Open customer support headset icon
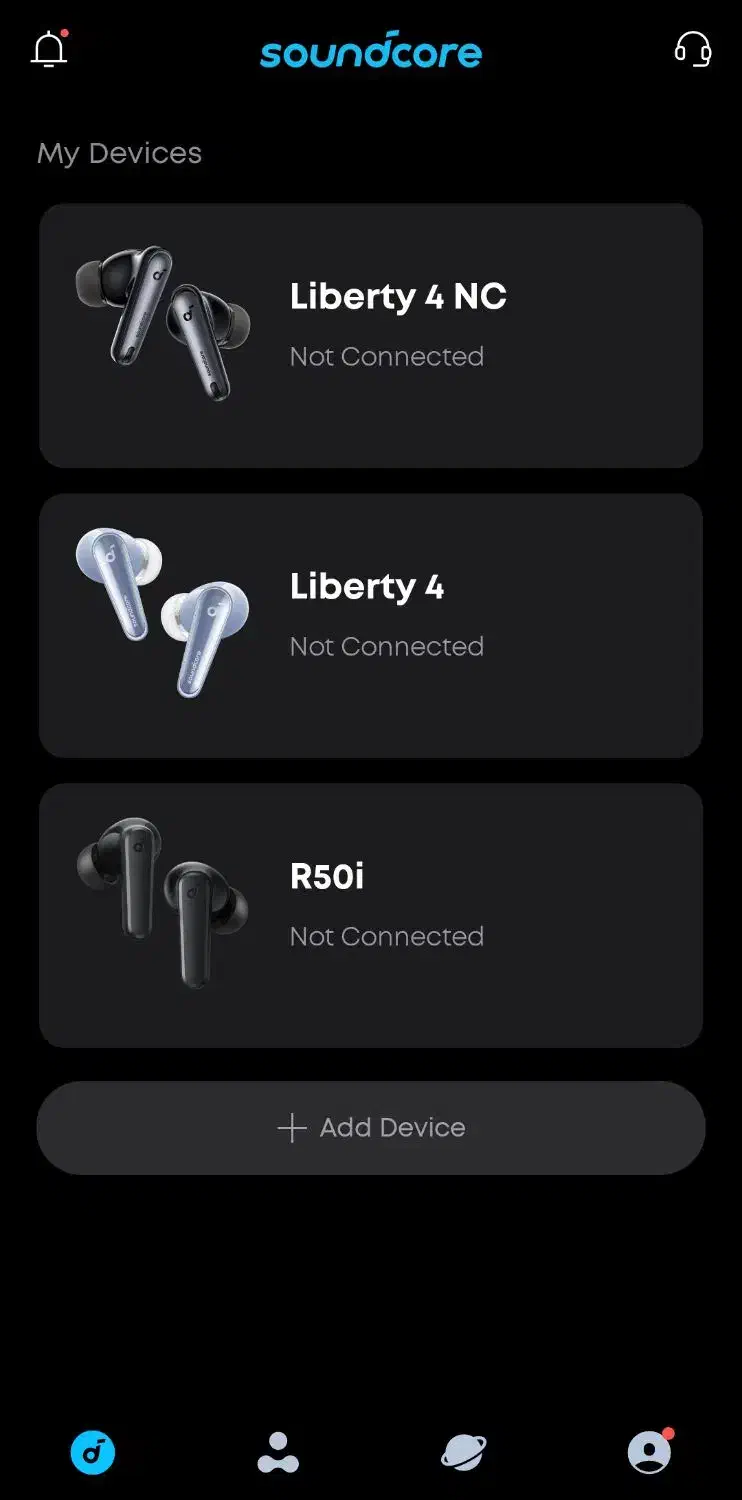Screen dimensions: 742x1500 point(693,50)
